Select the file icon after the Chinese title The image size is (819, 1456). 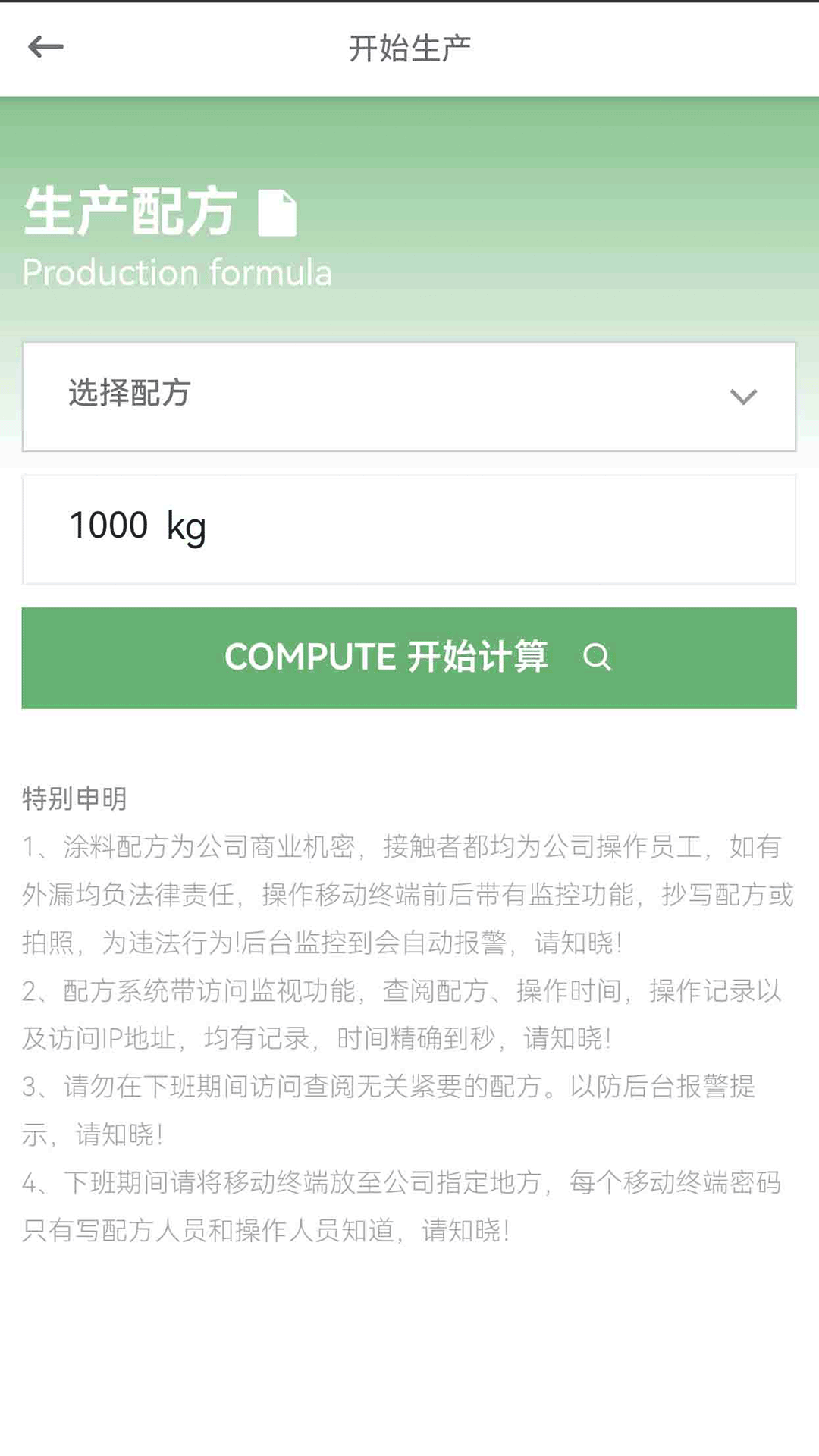tap(279, 211)
